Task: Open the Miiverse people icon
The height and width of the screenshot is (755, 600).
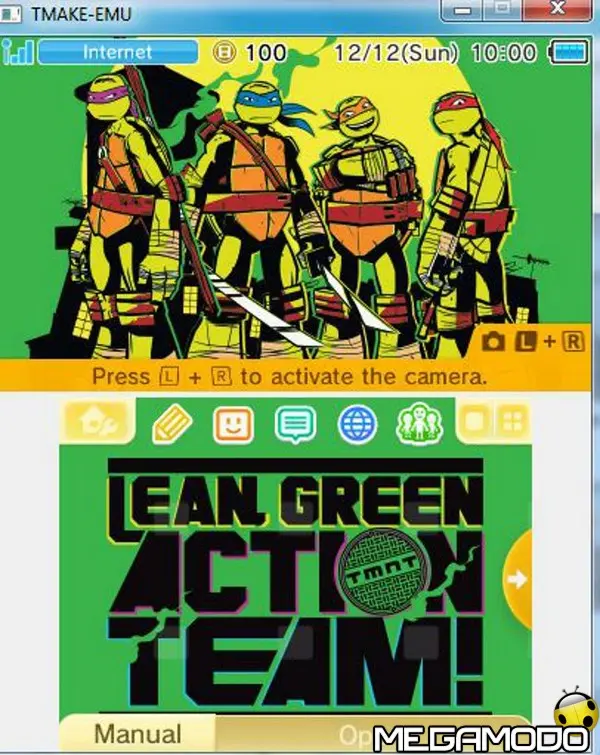Action: pos(414,426)
